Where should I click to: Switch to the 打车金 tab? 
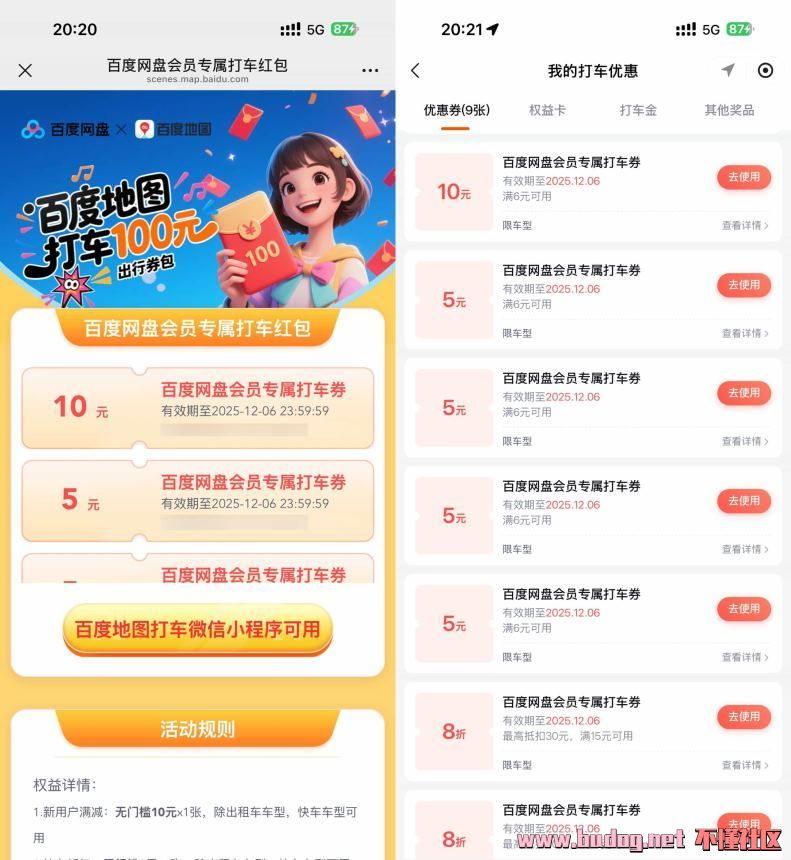pyautogui.click(x=638, y=110)
